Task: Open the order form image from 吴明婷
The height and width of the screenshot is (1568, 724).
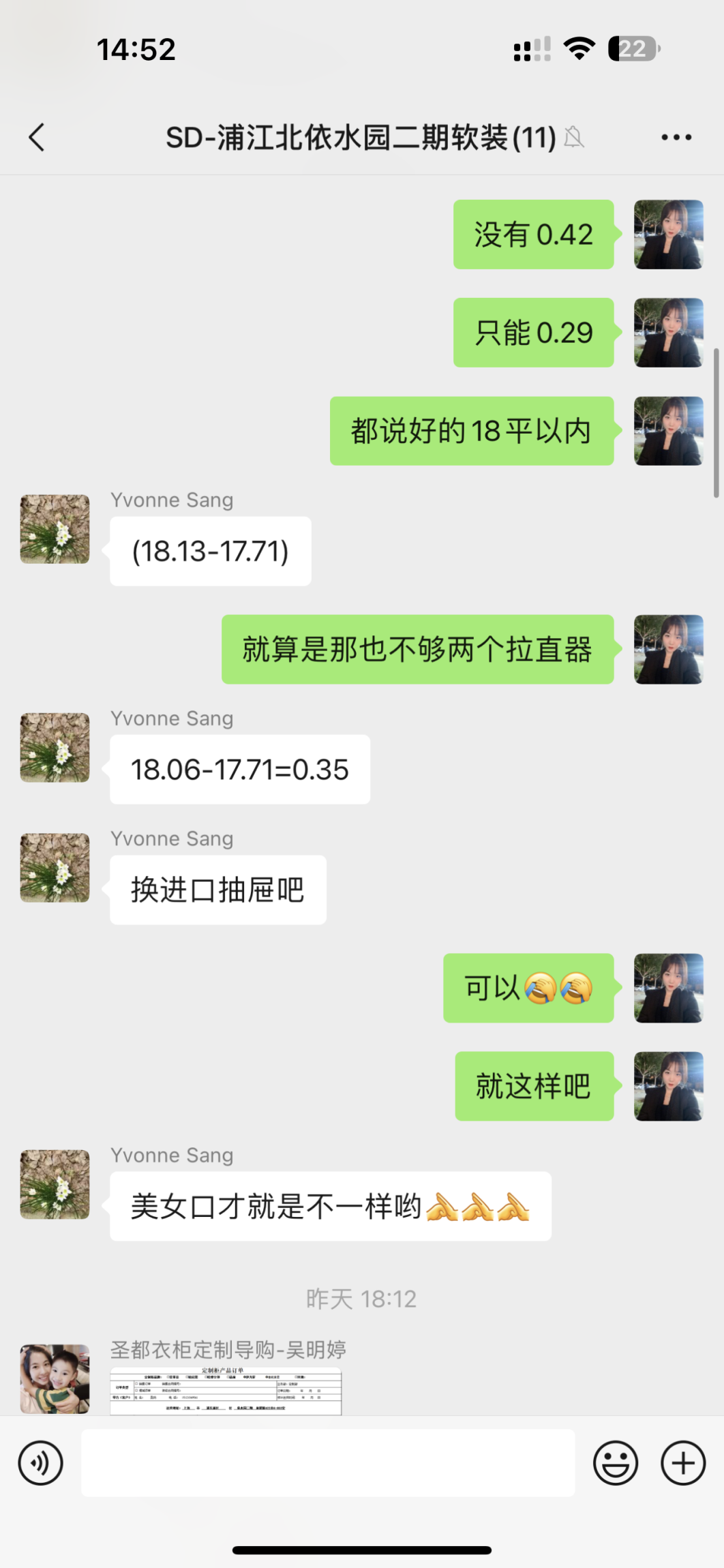Action: point(226,1391)
